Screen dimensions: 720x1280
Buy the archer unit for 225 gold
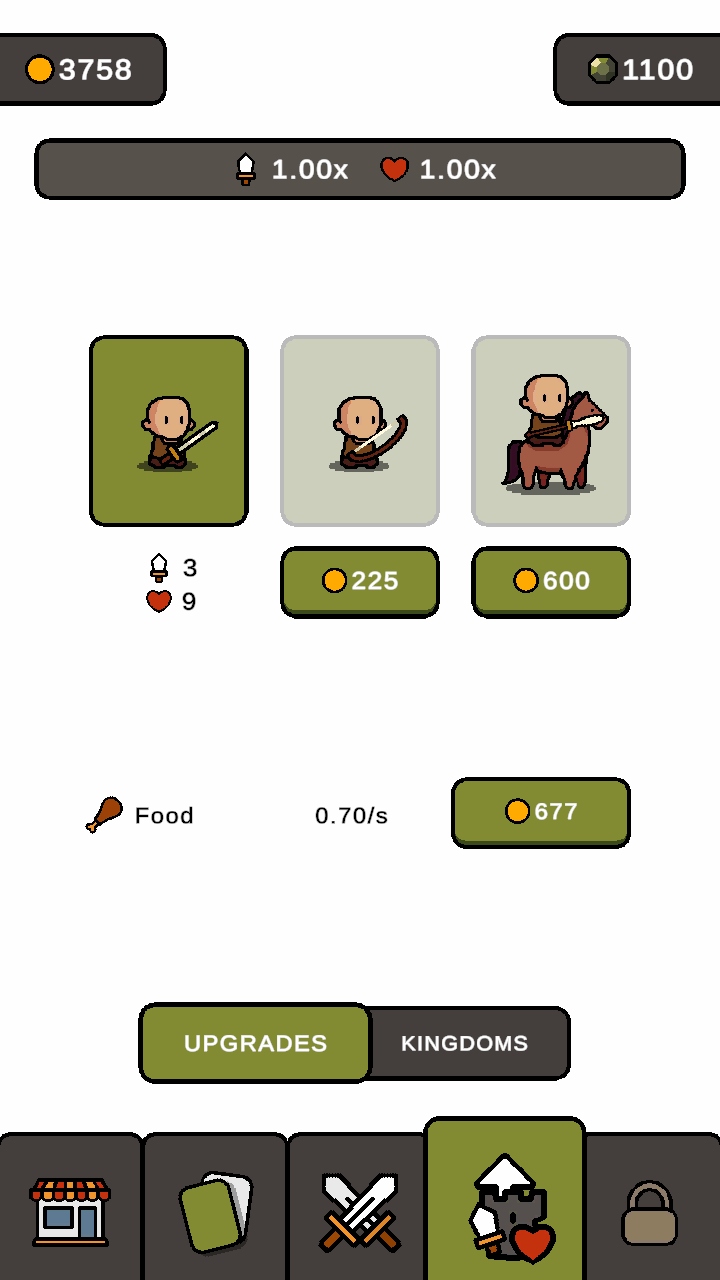point(360,581)
